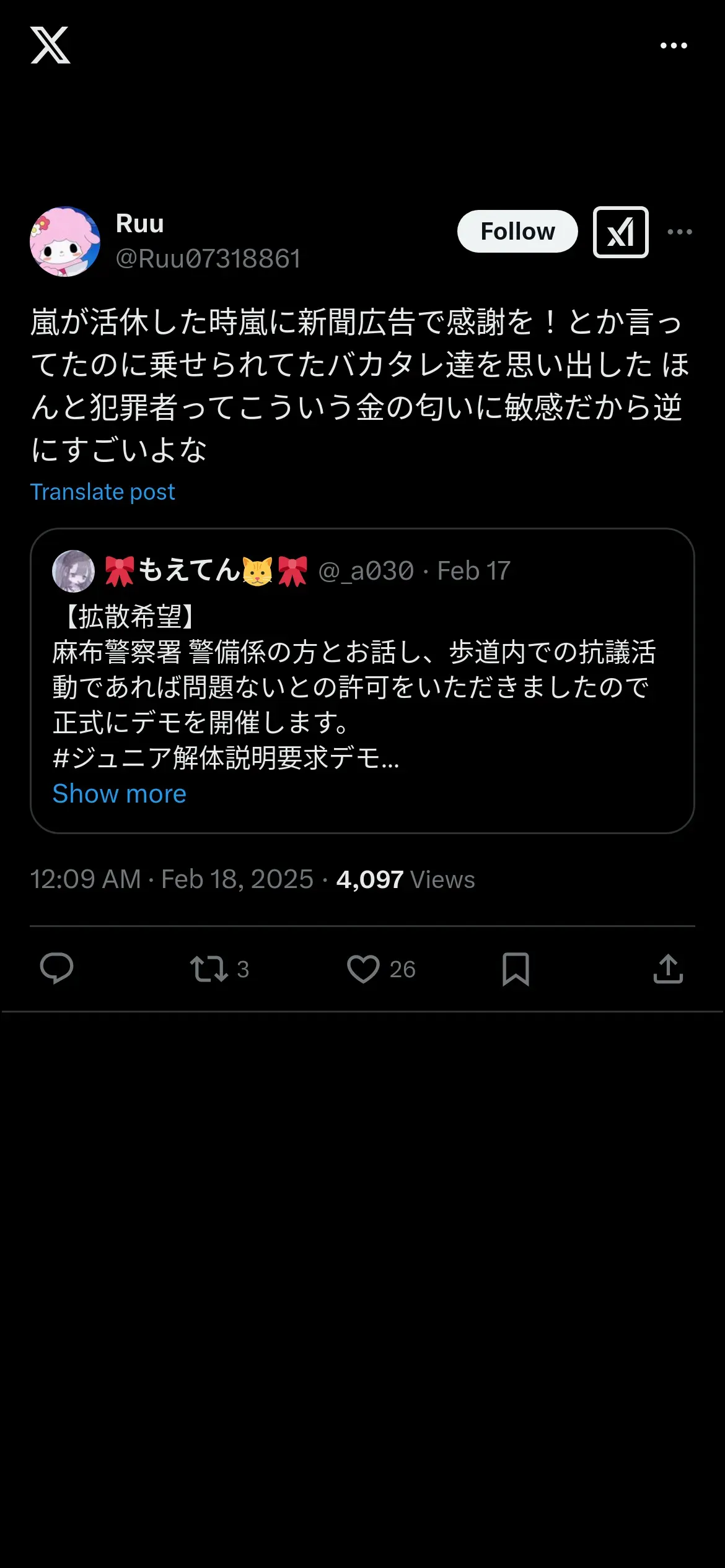The height and width of the screenshot is (1568, 725).
Task: Reply to Ruu's post
Action: [56, 969]
